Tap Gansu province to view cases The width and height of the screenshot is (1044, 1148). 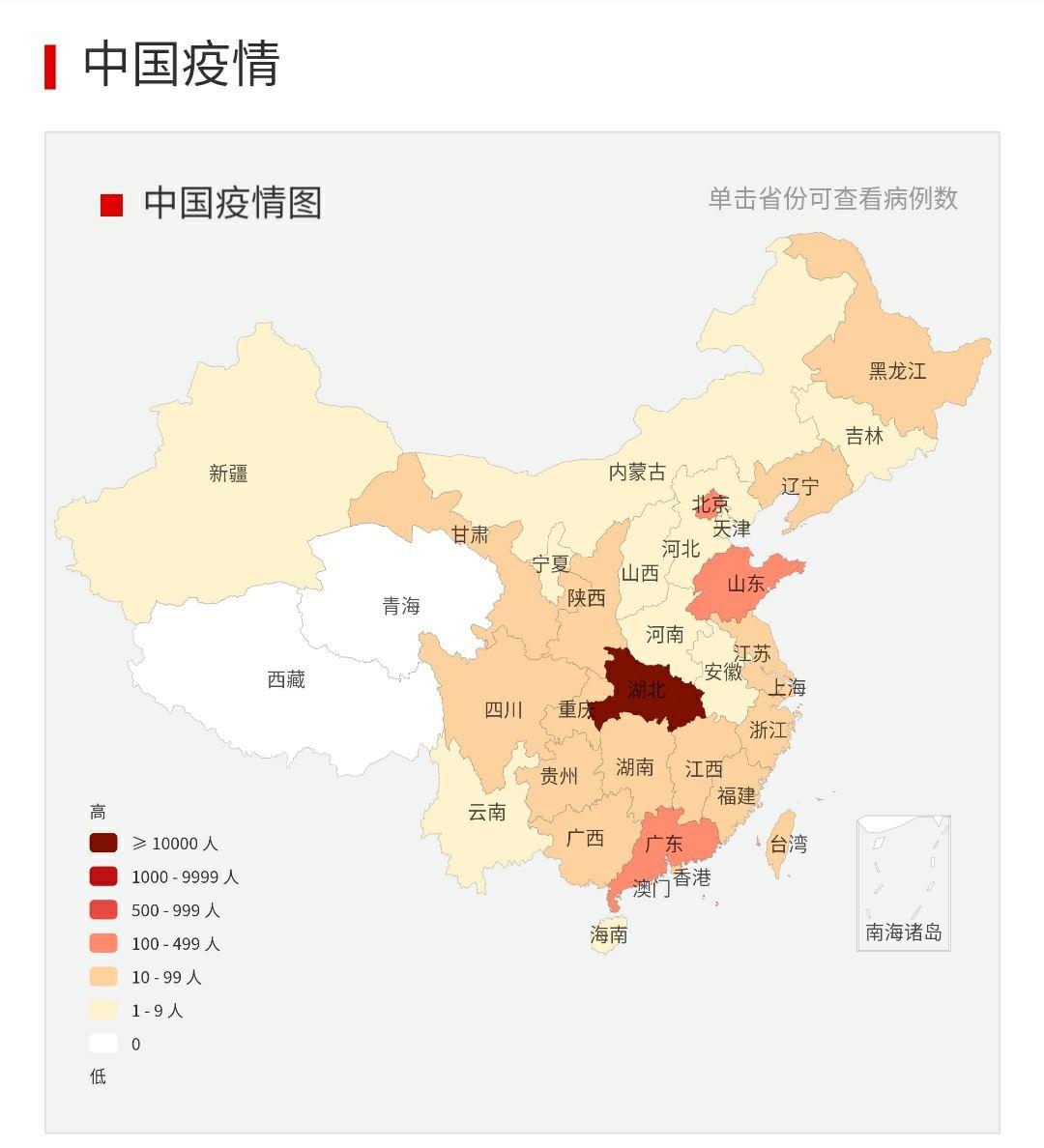point(470,534)
